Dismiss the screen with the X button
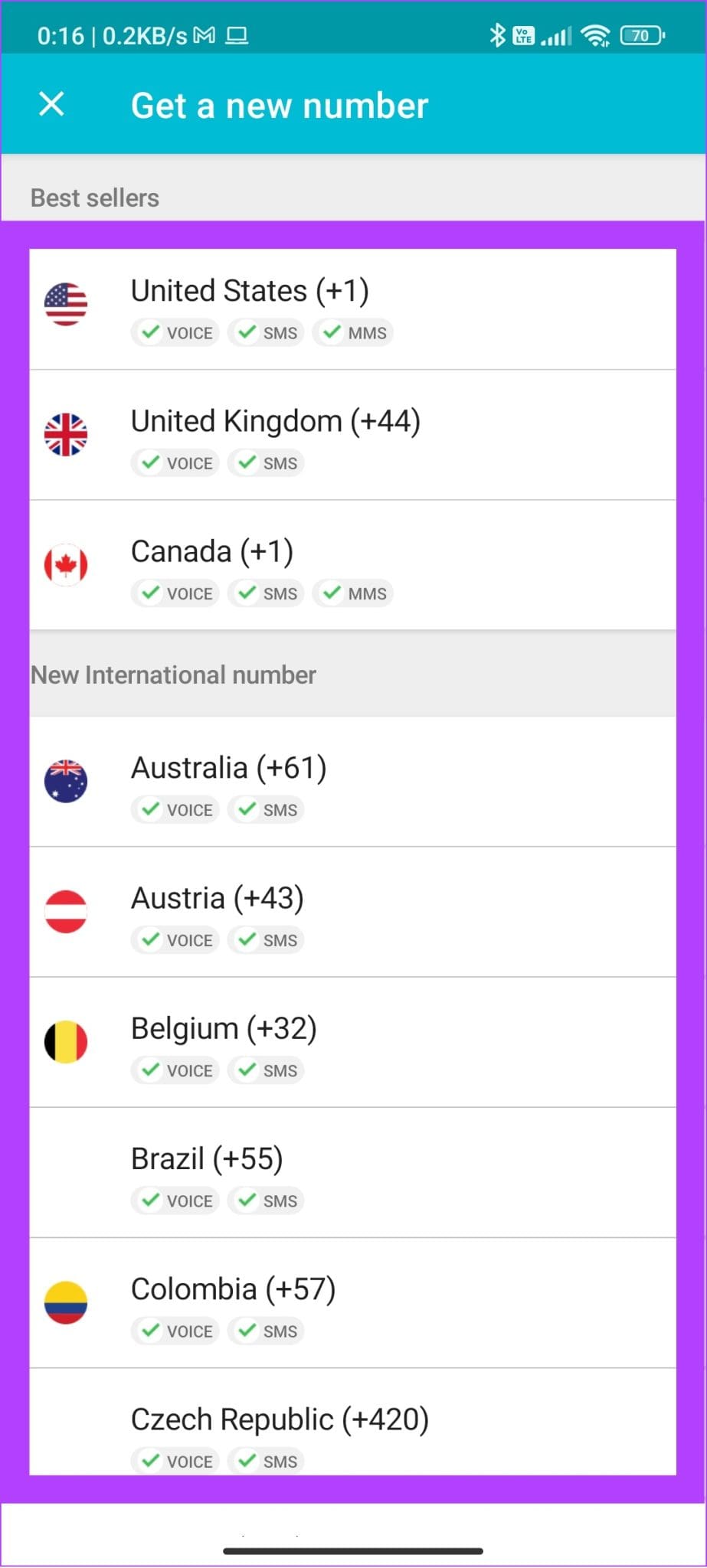The image size is (707, 1568). (52, 103)
